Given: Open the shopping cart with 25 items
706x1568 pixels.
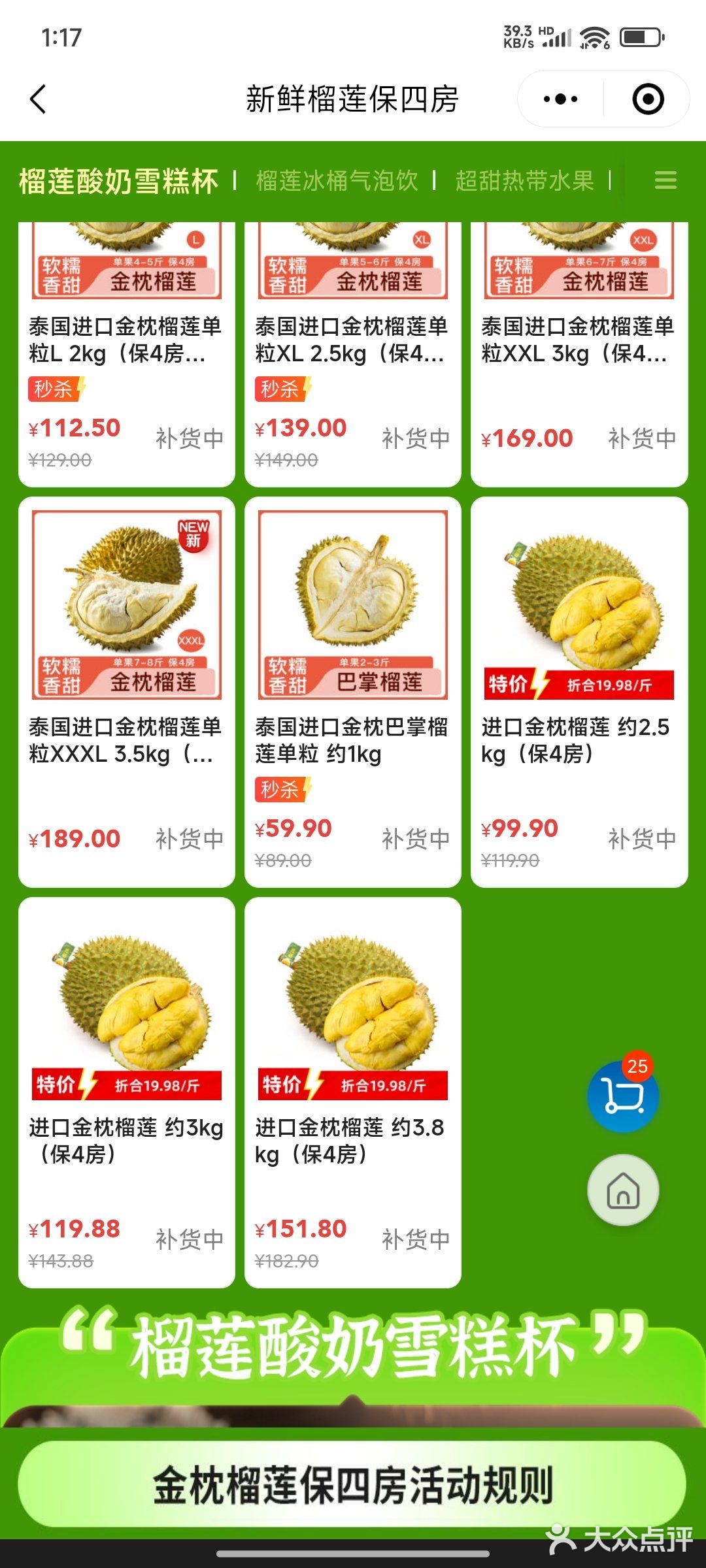Looking at the screenshot, I should (622, 1096).
